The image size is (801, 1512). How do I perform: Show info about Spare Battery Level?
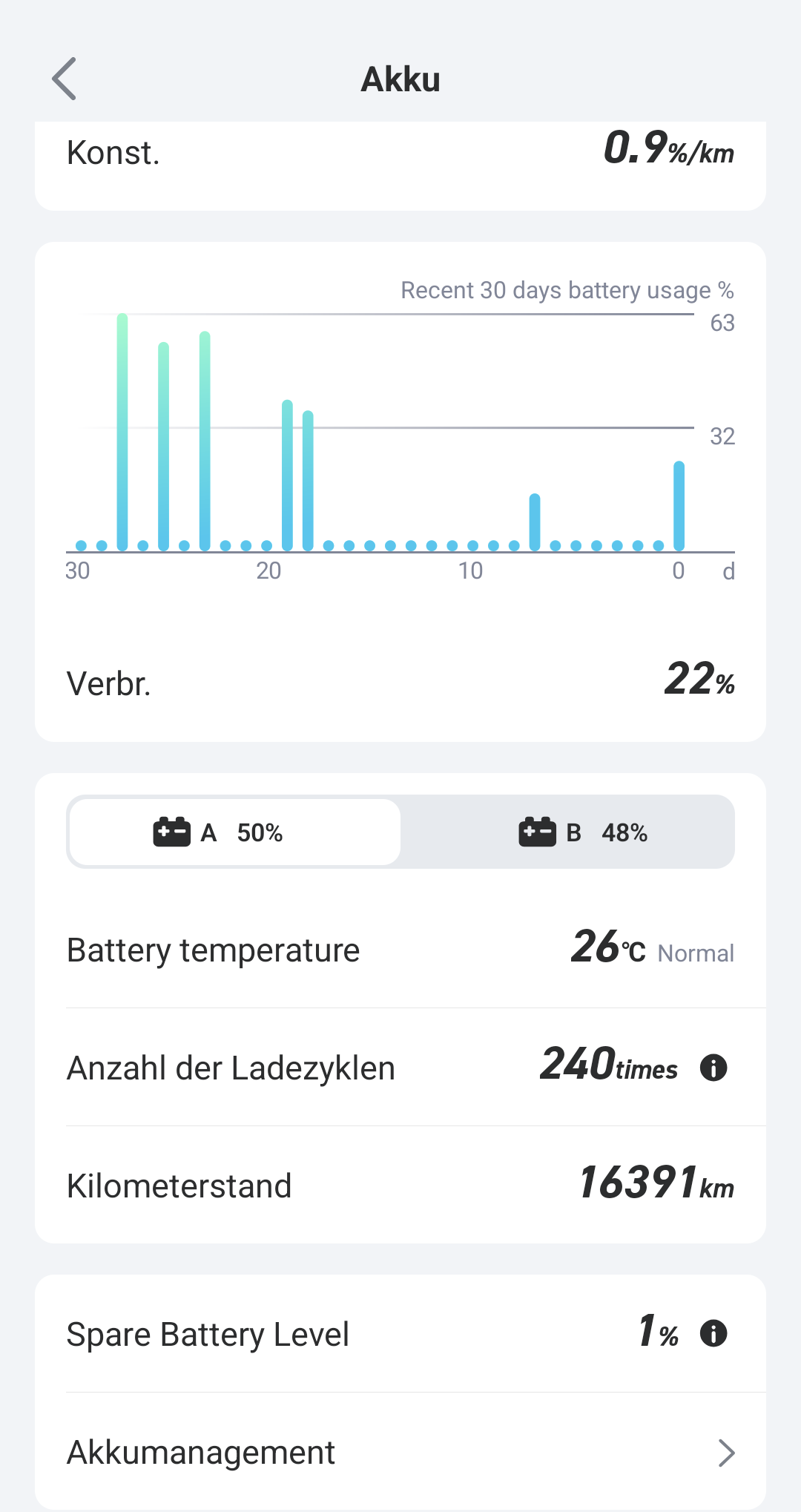point(713,1333)
